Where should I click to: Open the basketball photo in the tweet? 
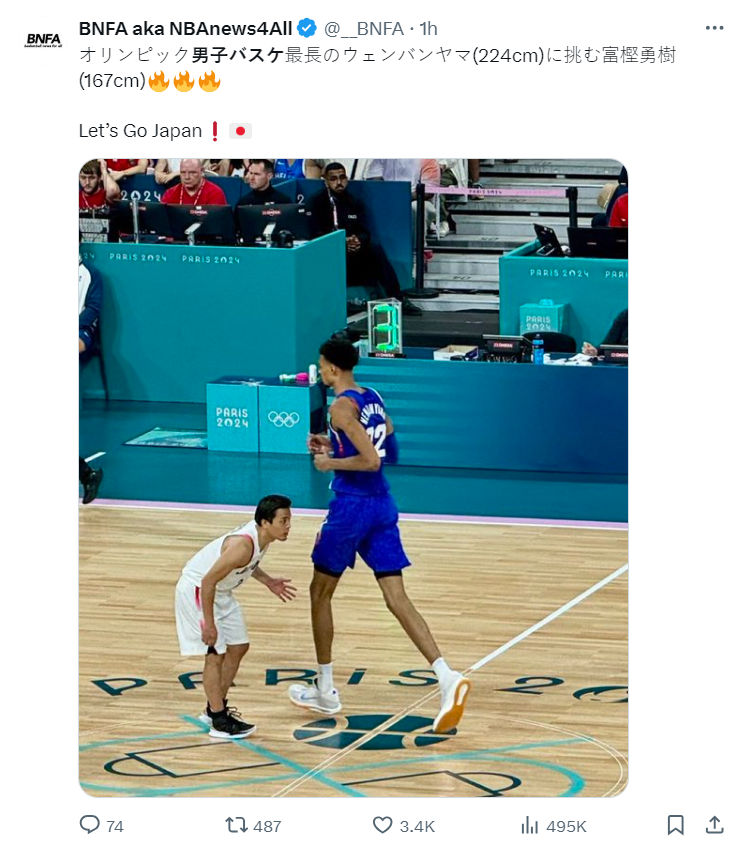[x=353, y=477]
